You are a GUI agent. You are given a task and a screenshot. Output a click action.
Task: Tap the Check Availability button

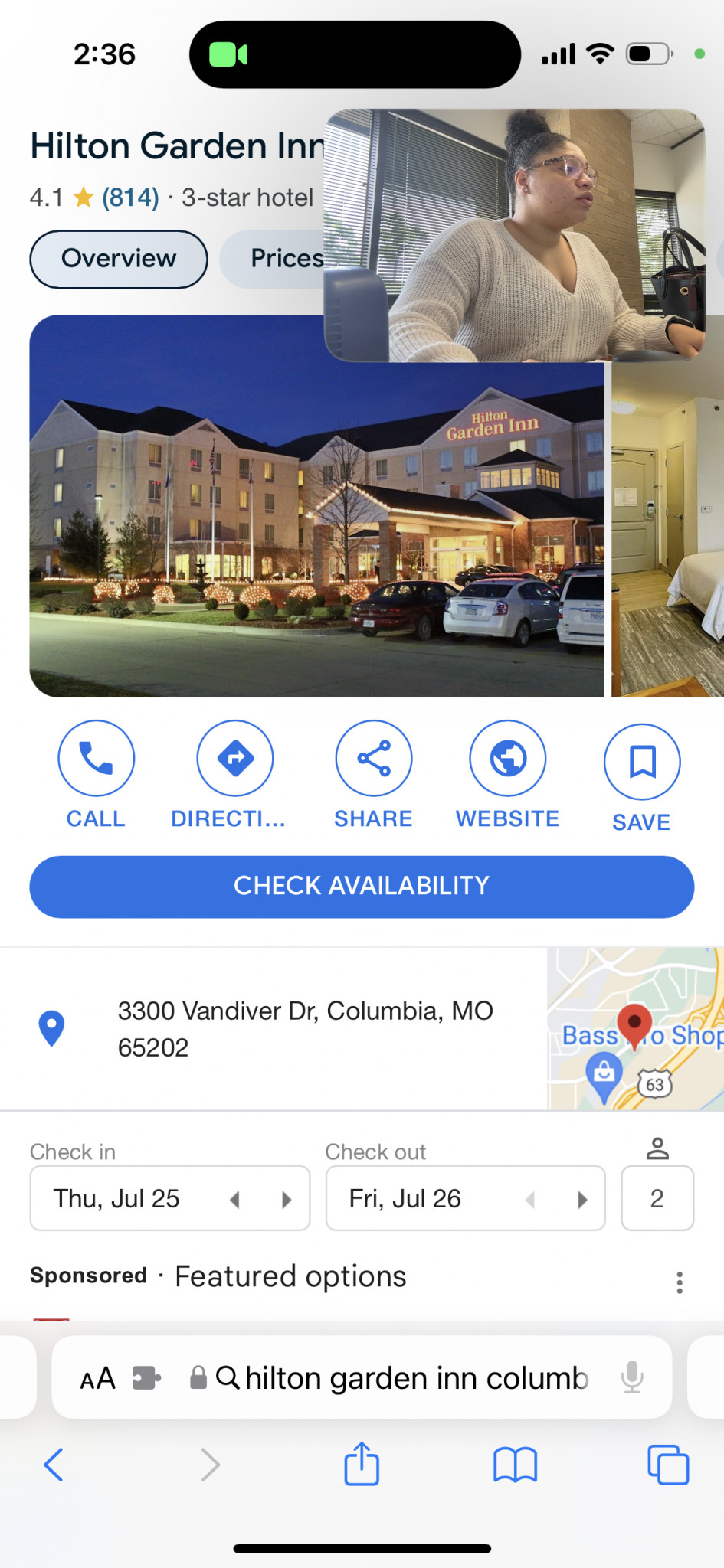(362, 887)
